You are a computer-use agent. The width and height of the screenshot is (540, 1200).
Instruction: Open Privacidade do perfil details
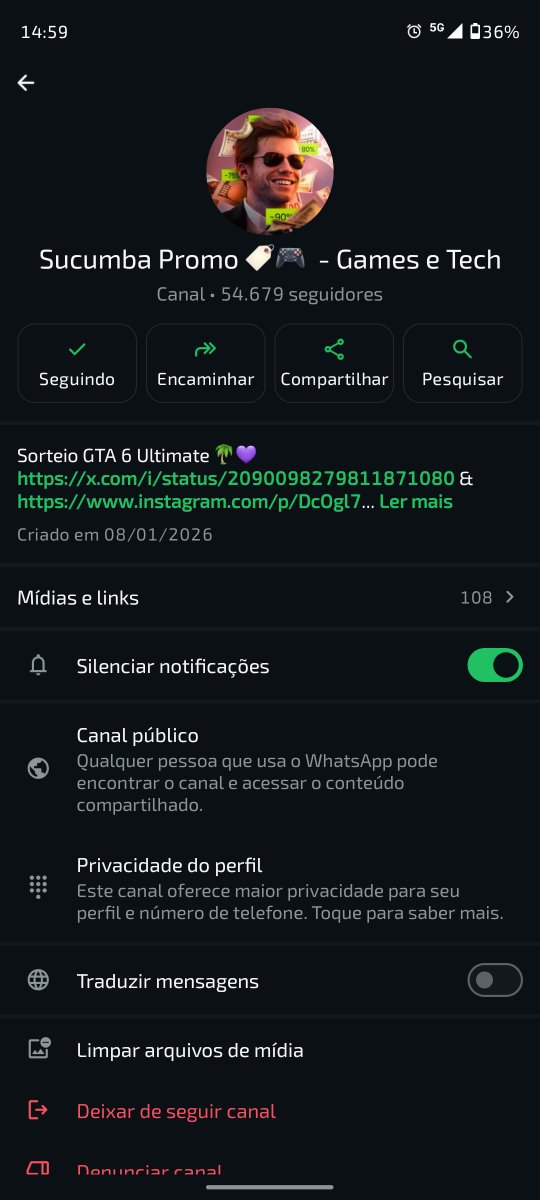(270, 888)
